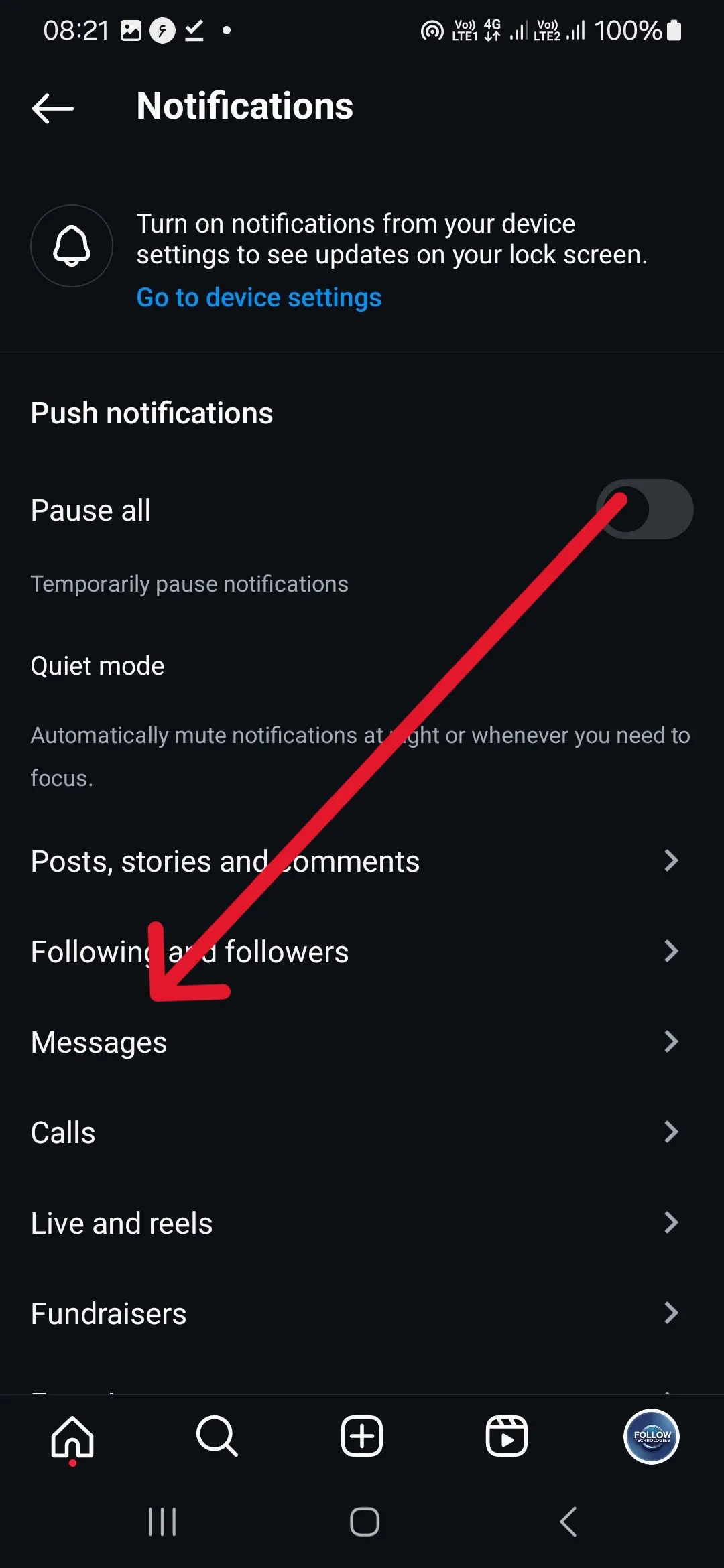Switch to the Home tab
This screenshot has height=1568, width=724.
(x=72, y=1437)
